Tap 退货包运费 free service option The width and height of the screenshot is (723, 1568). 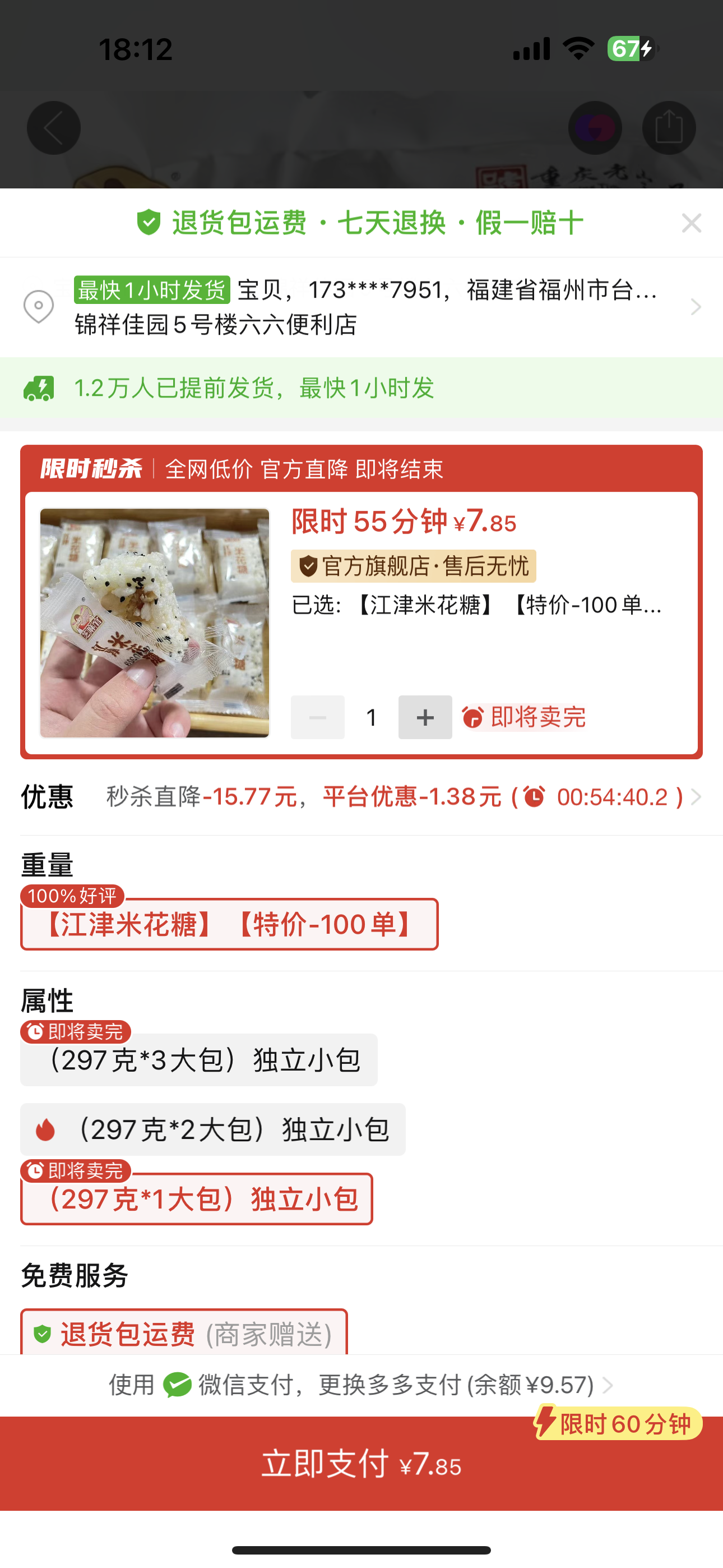[184, 1334]
